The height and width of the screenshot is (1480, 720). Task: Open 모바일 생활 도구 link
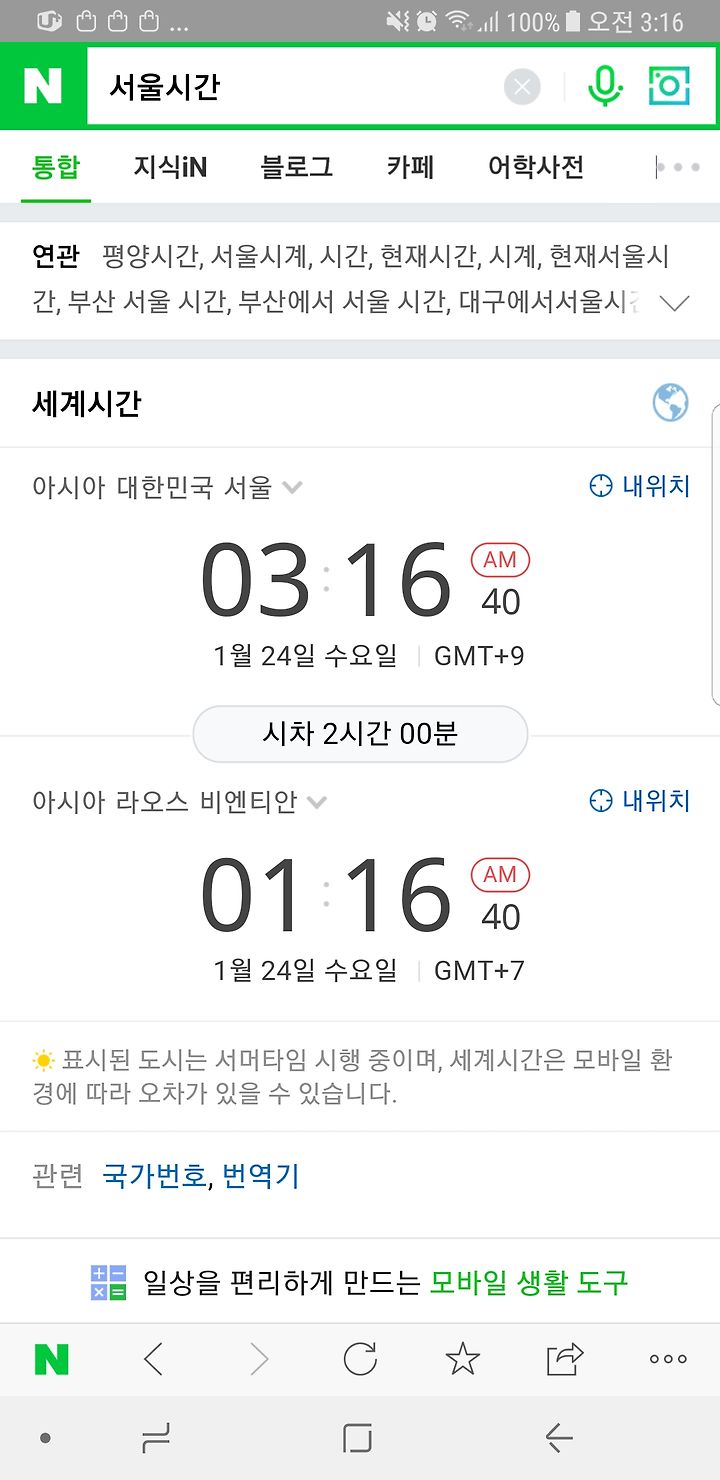[529, 1281]
